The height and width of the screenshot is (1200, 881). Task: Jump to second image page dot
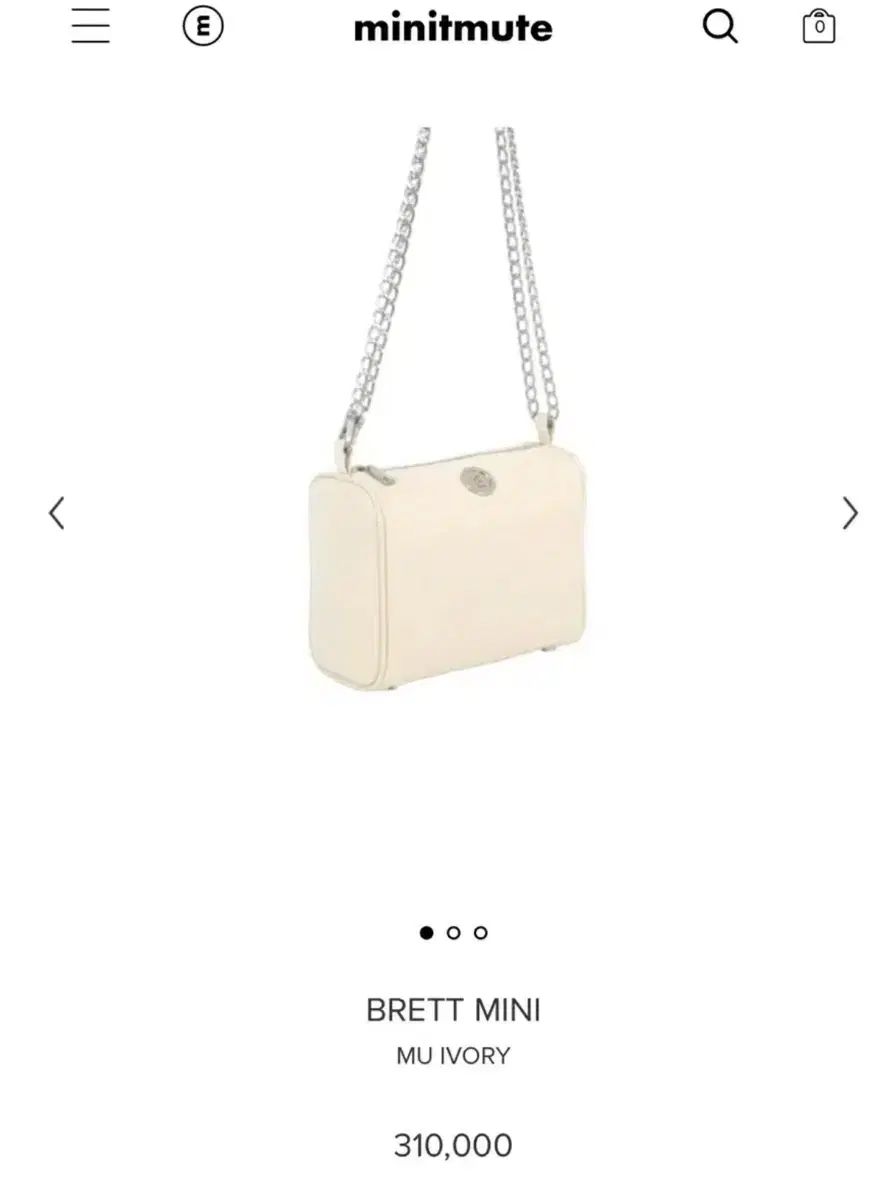pos(453,932)
